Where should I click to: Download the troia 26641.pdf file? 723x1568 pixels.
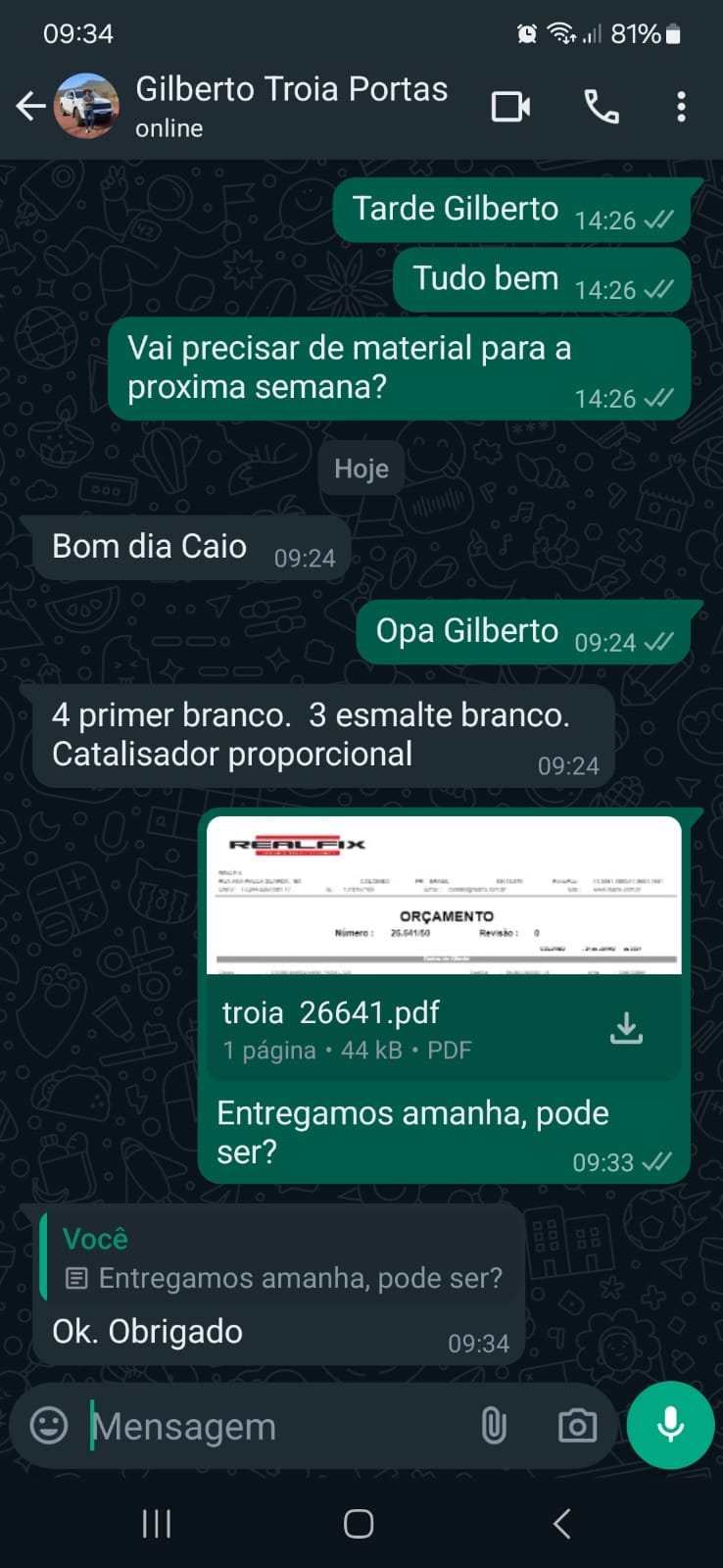click(626, 1028)
